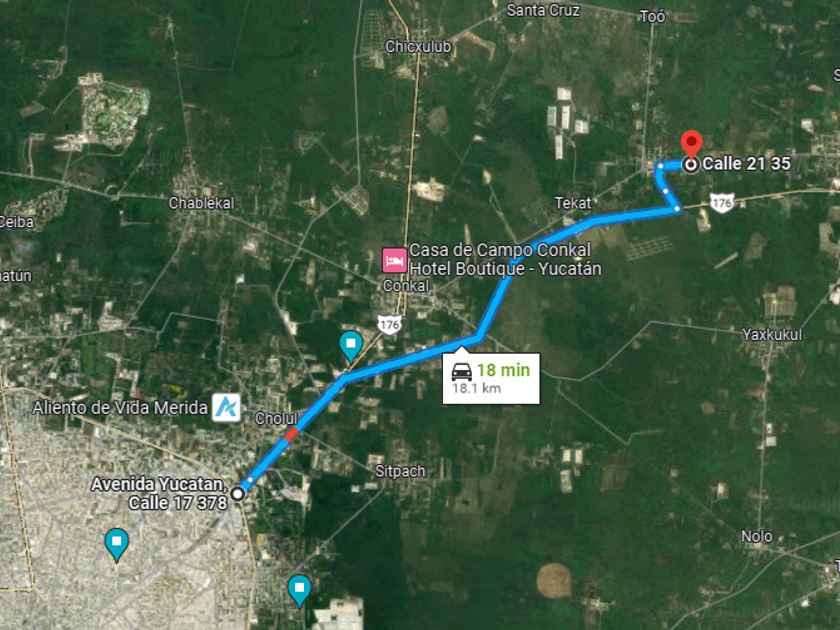Open Casa de Campo Conkal hotel marker
This screenshot has width=840, height=630.
[x=394, y=261]
